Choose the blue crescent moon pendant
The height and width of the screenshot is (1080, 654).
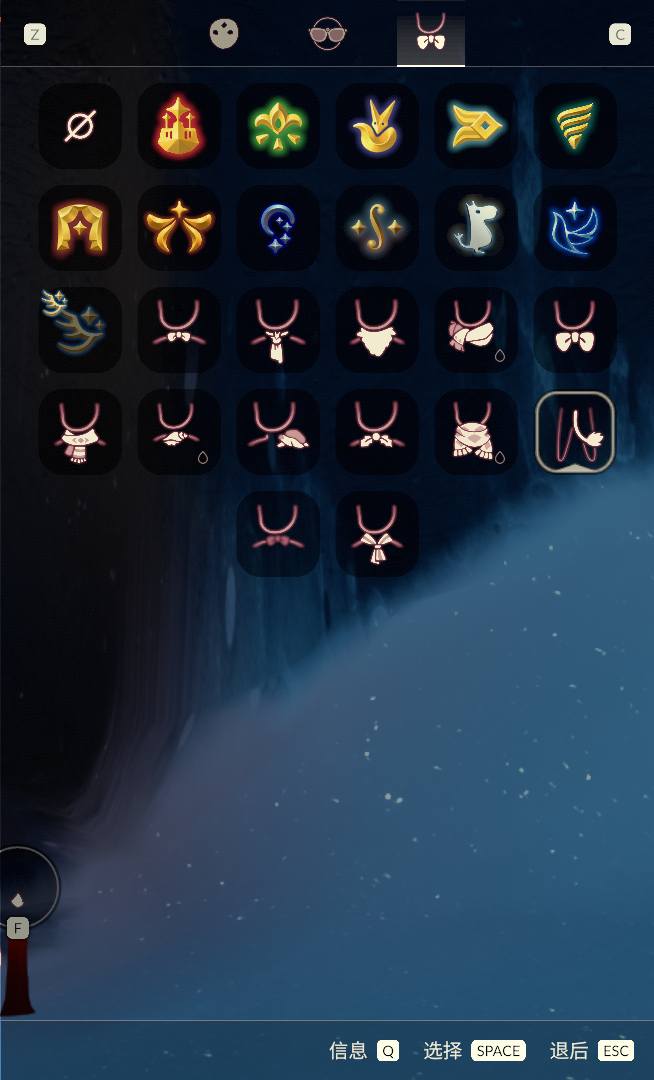[x=278, y=228]
